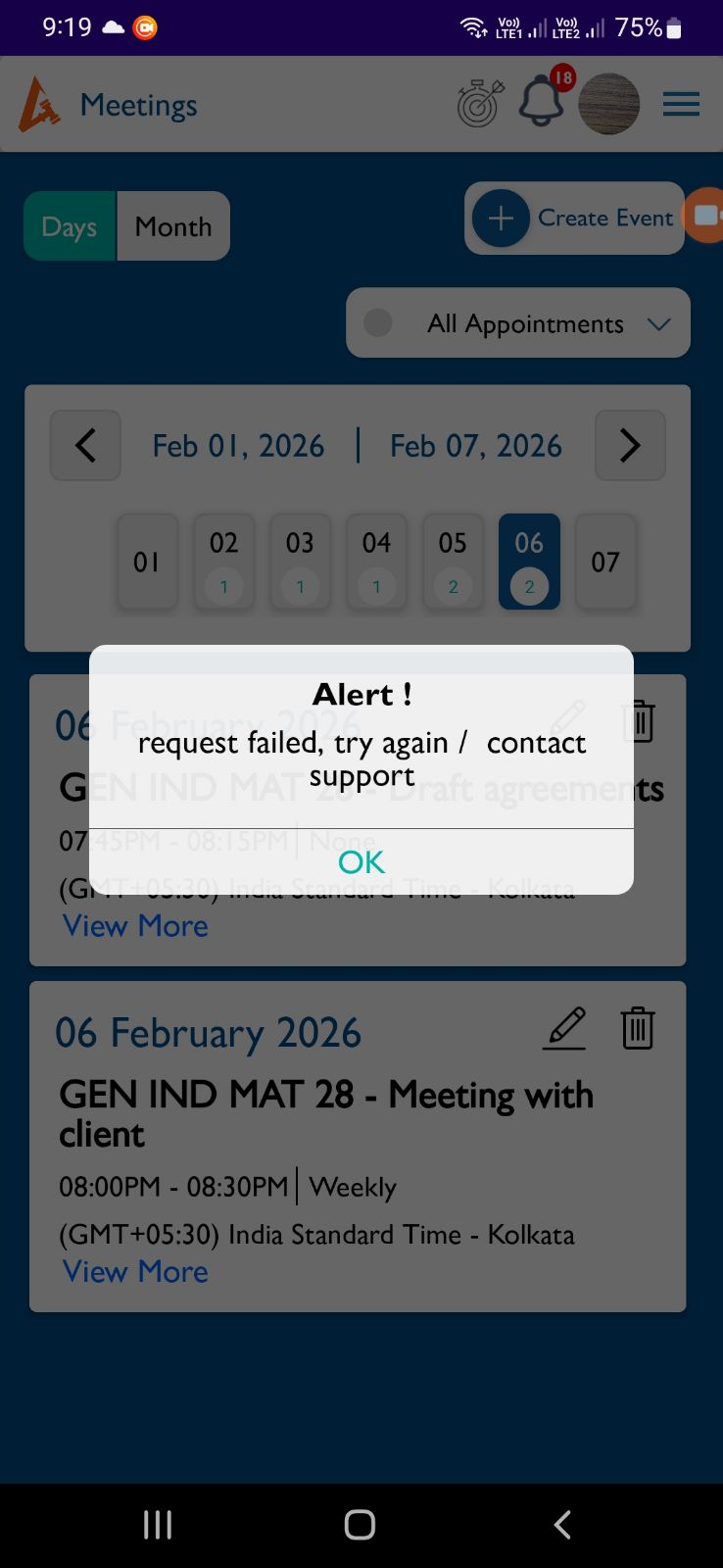
Task: Expand the All Appointments dropdown
Action: pyautogui.click(x=518, y=323)
